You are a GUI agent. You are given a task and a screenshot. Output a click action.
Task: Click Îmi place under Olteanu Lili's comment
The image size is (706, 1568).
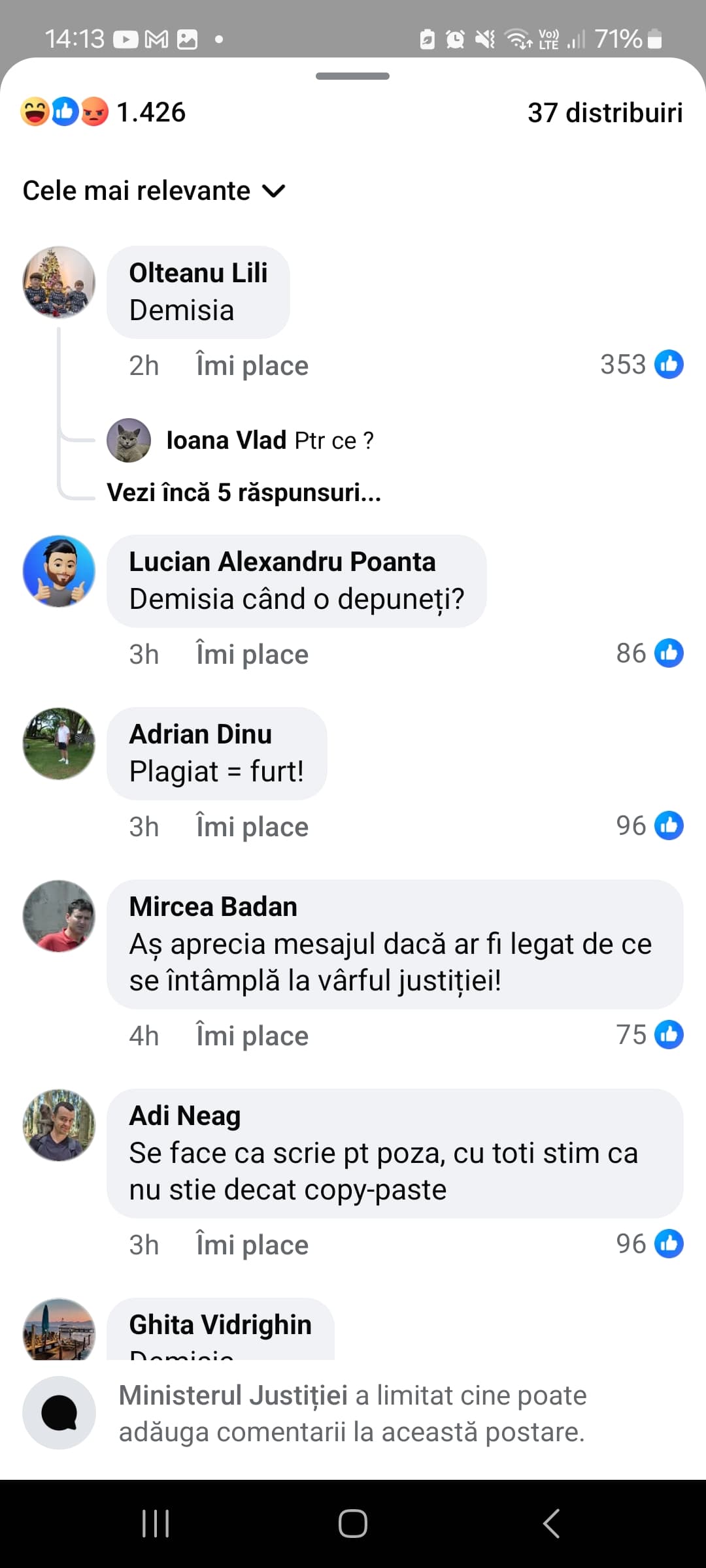pyautogui.click(x=252, y=366)
